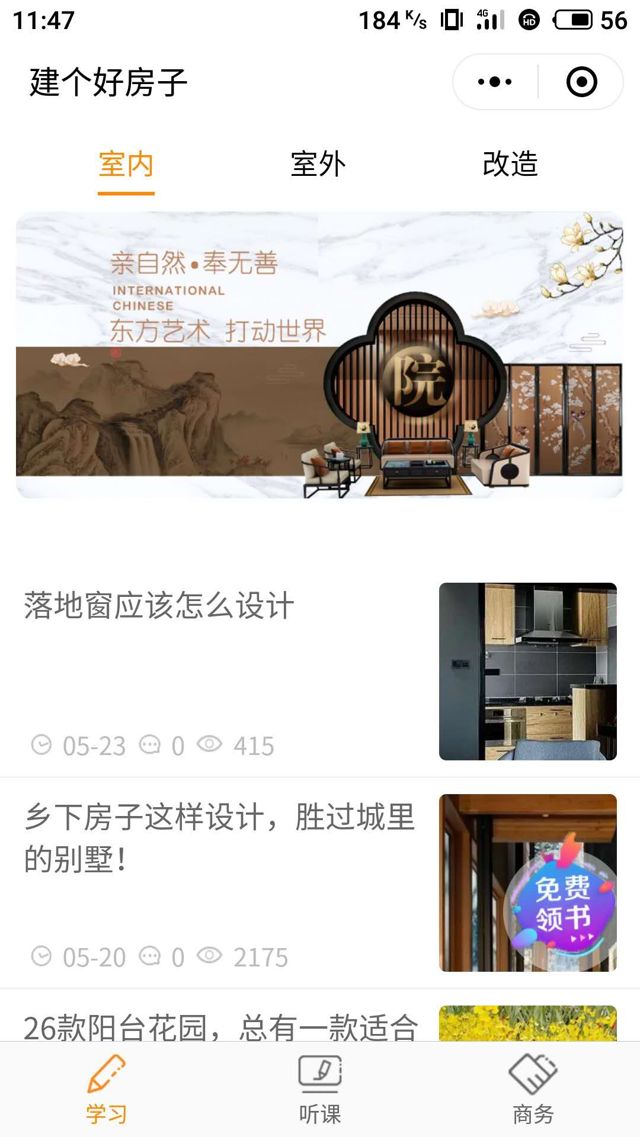The height and width of the screenshot is (1137, 640).
Task: Open the 商务 bottom tab
Action: 533,1089
